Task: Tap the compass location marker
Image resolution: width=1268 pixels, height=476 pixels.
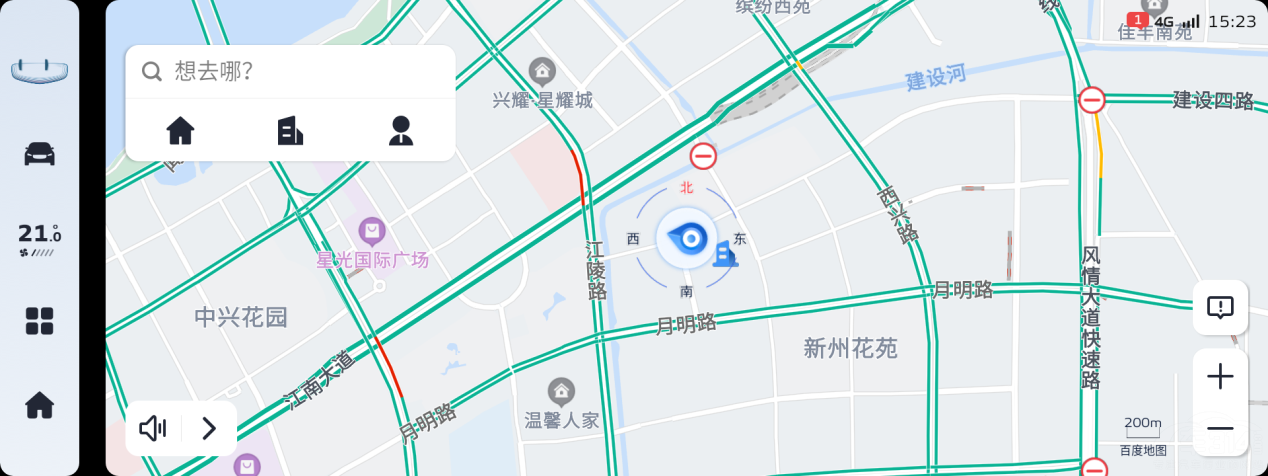Action: point(687,238)
